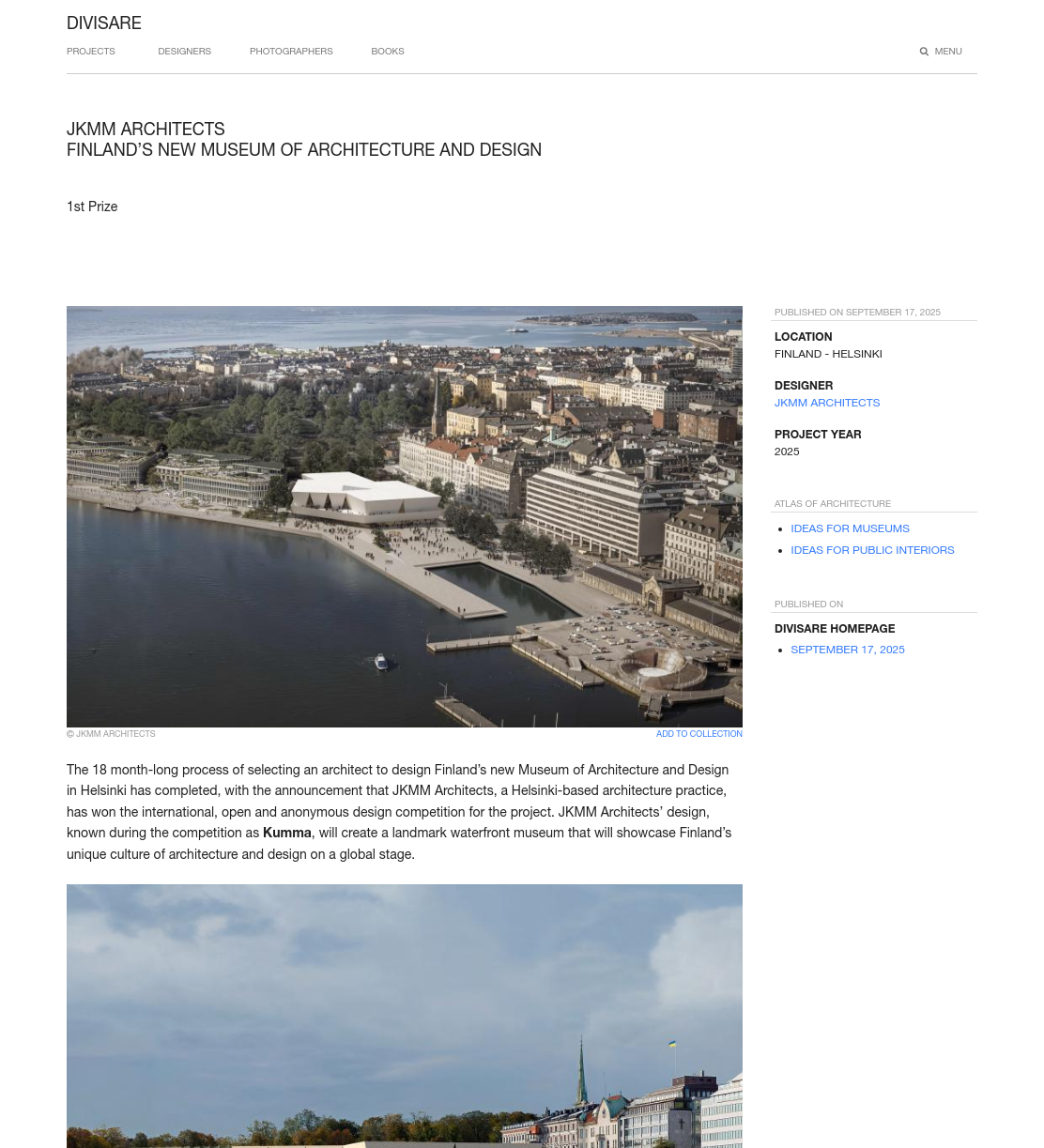Open the September 17, 2025 homepage link
The image size is (1044, 1148).
tap(848, 650)
